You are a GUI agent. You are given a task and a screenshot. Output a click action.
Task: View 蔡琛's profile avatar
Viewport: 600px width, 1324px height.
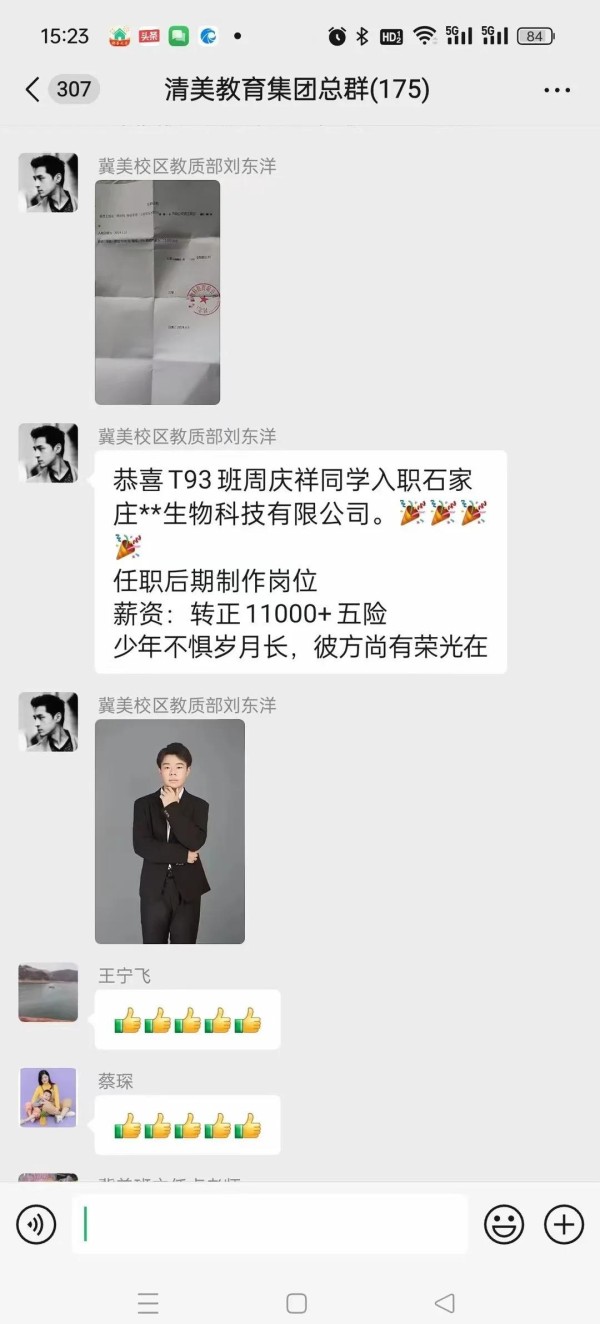(48, 1098)
